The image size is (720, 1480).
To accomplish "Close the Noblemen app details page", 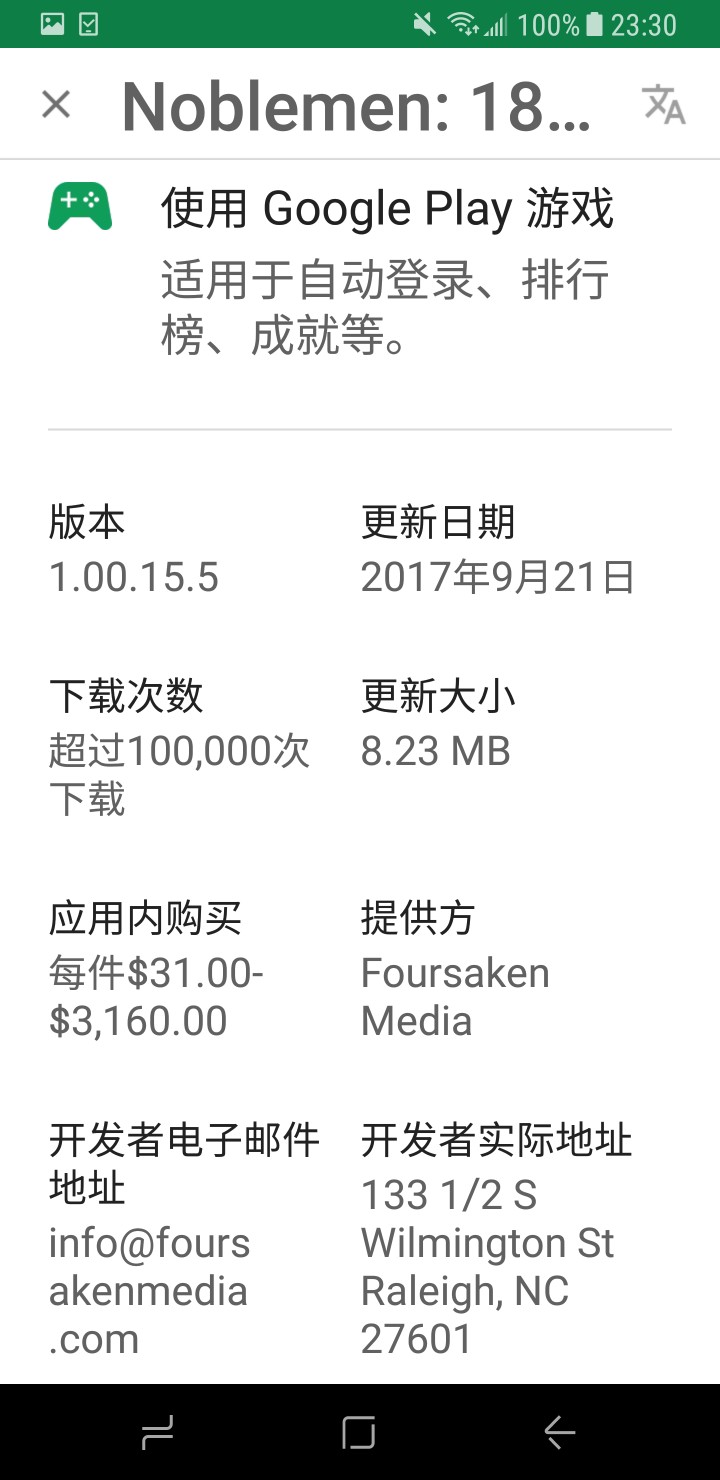I will (56, 104).
